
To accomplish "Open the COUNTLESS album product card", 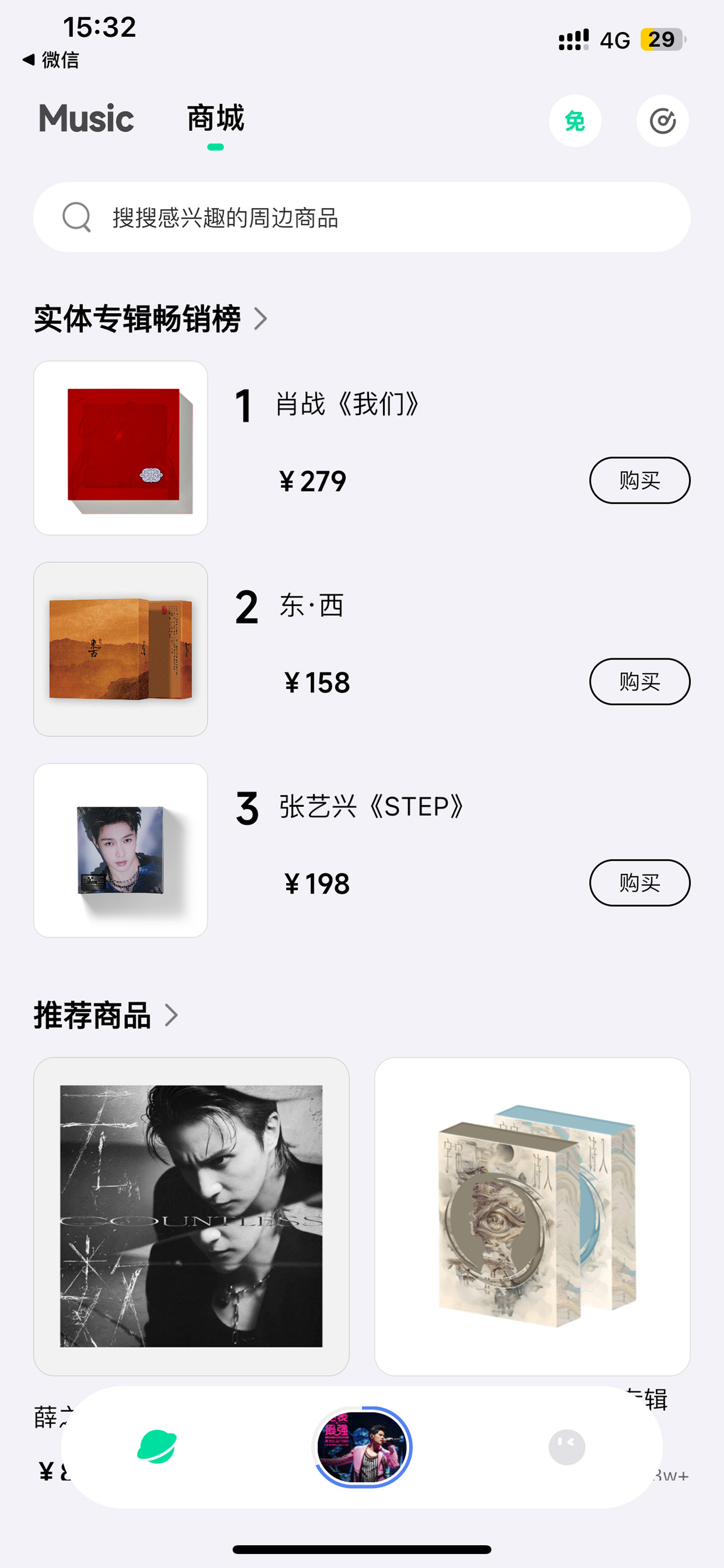I will tap(191, 1216).
